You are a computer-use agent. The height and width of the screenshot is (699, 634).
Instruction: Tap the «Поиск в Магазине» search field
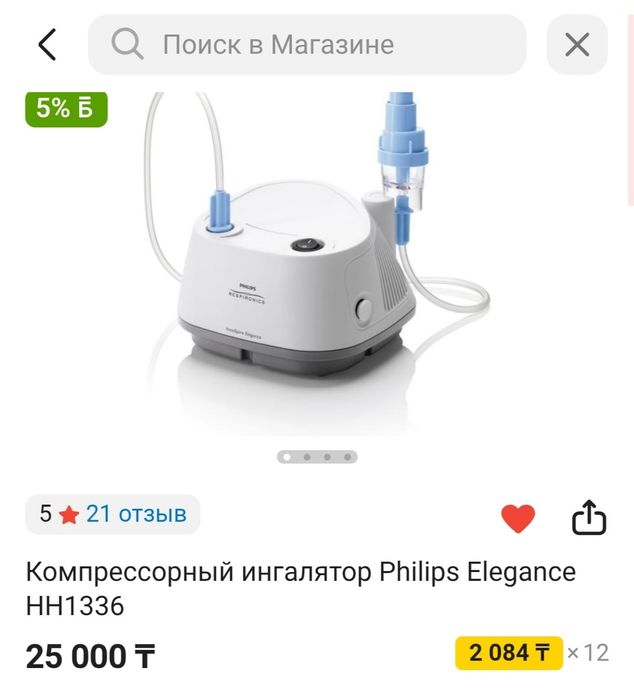[307, 45]
